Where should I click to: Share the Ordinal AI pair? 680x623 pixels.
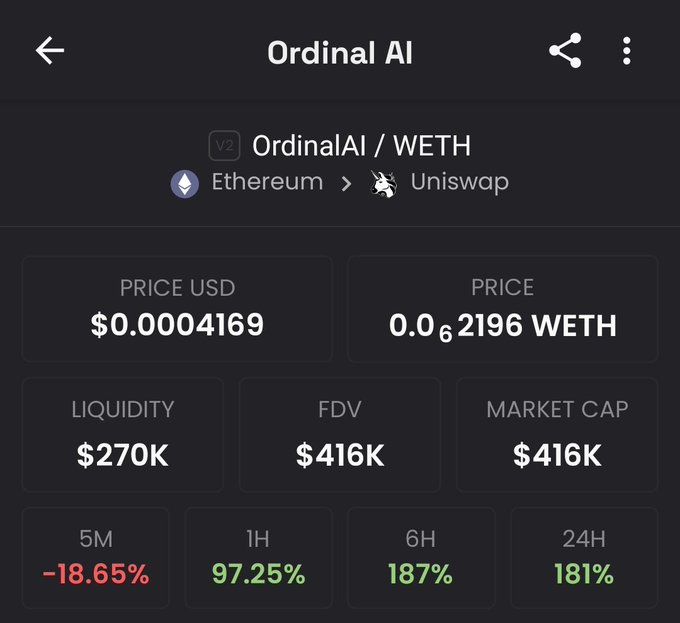(x=565, y=51)
